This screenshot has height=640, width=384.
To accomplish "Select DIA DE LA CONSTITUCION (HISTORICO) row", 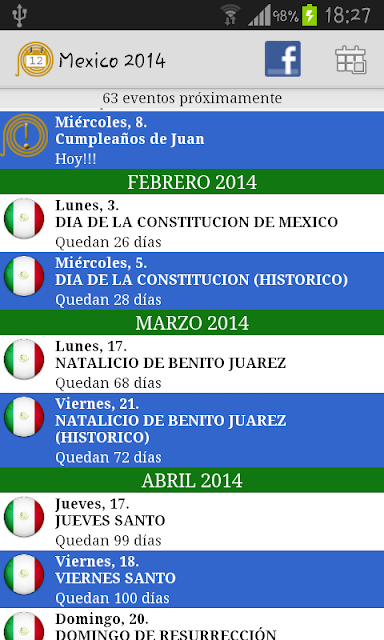I will click(x=192, y=281).
